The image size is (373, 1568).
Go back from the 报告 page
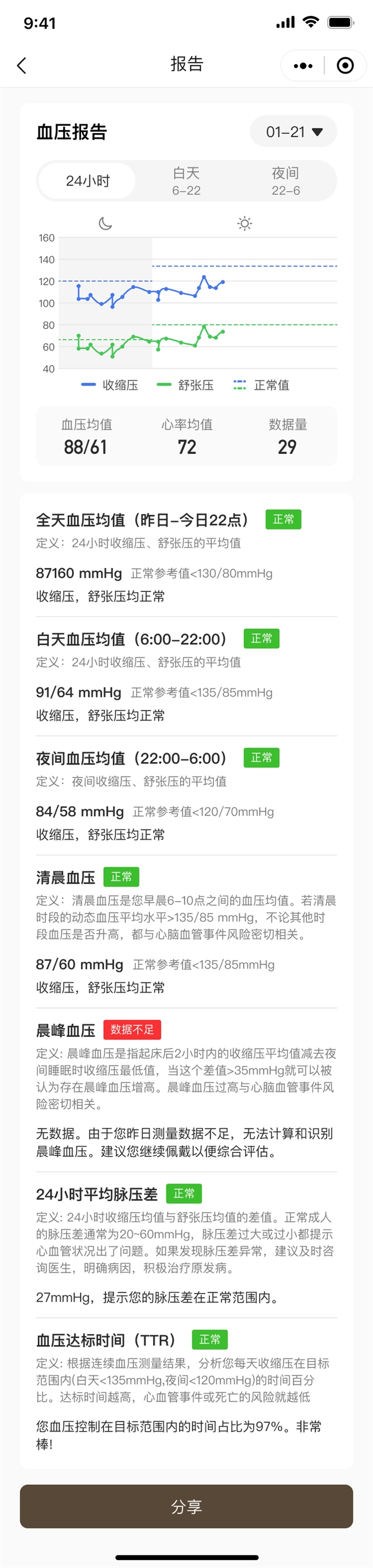pyautogui.click(x=22, y=65)
